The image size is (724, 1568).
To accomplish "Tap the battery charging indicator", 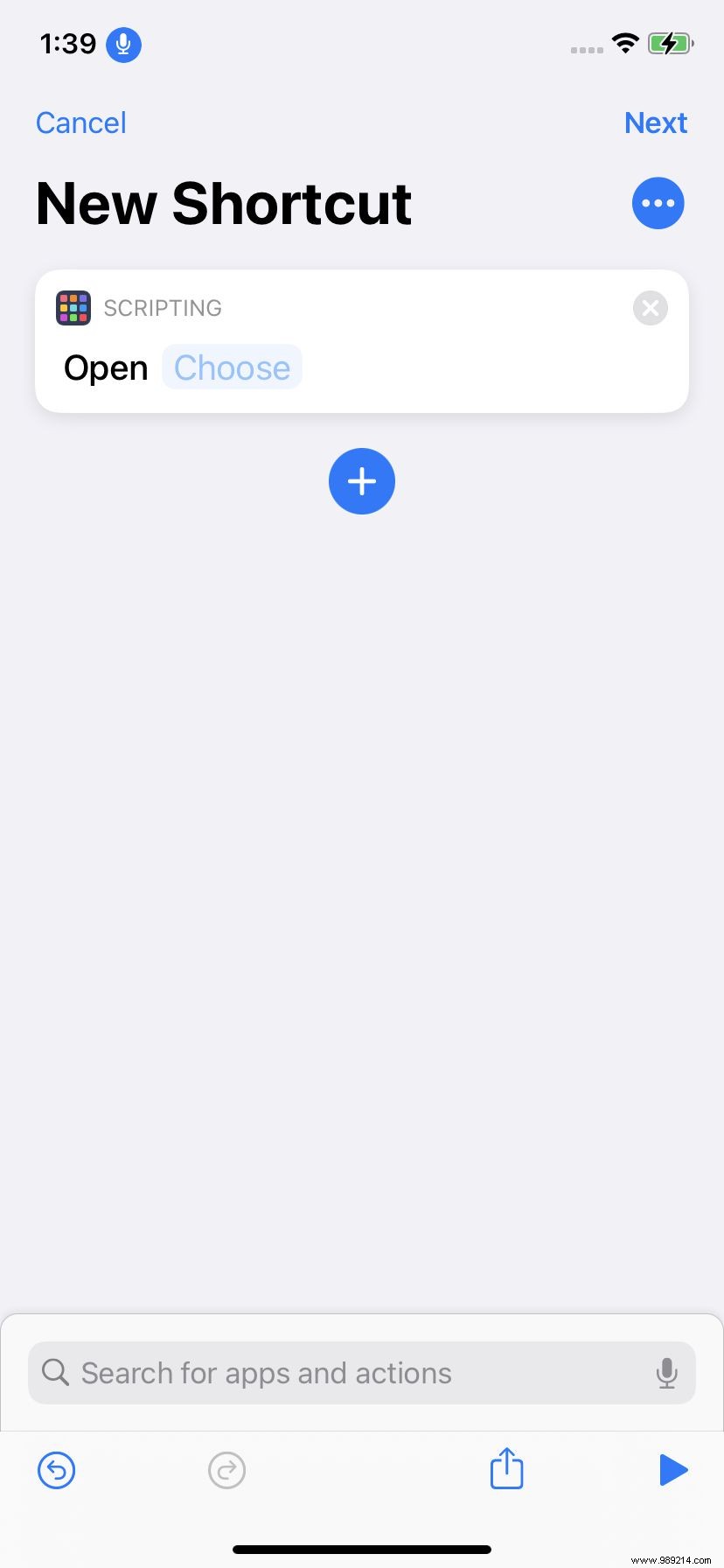I will pos(670,44).
